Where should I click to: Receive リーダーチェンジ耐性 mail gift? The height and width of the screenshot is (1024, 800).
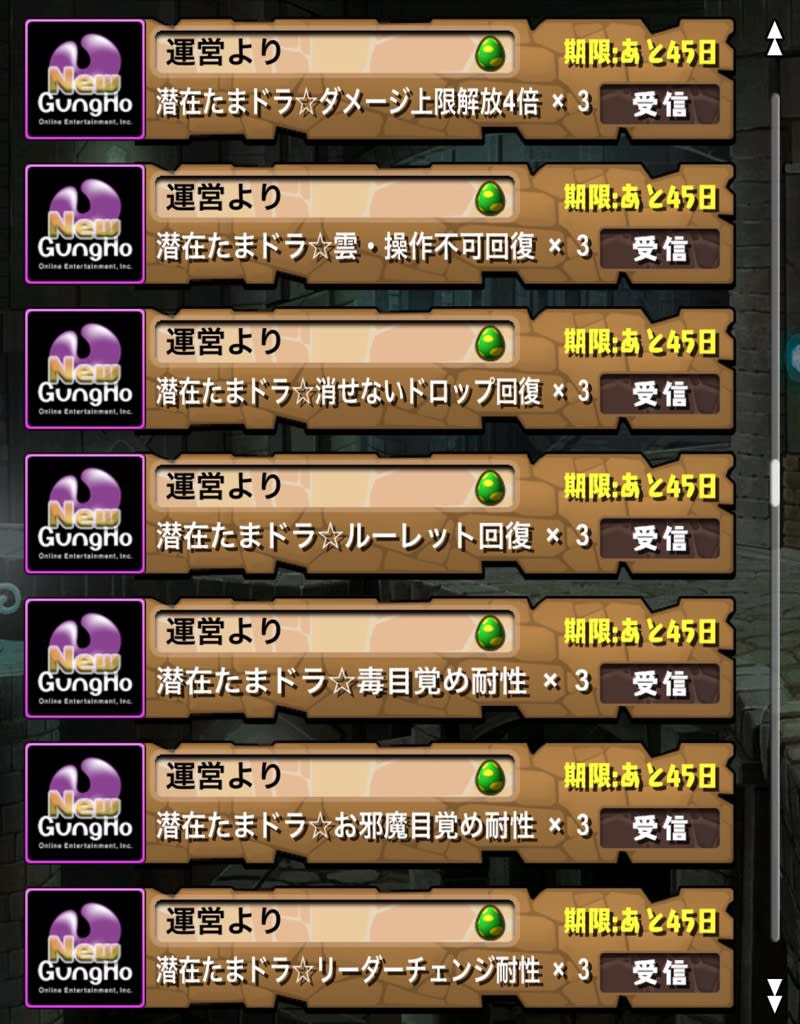pyautogui.click(x=660, y=972)
